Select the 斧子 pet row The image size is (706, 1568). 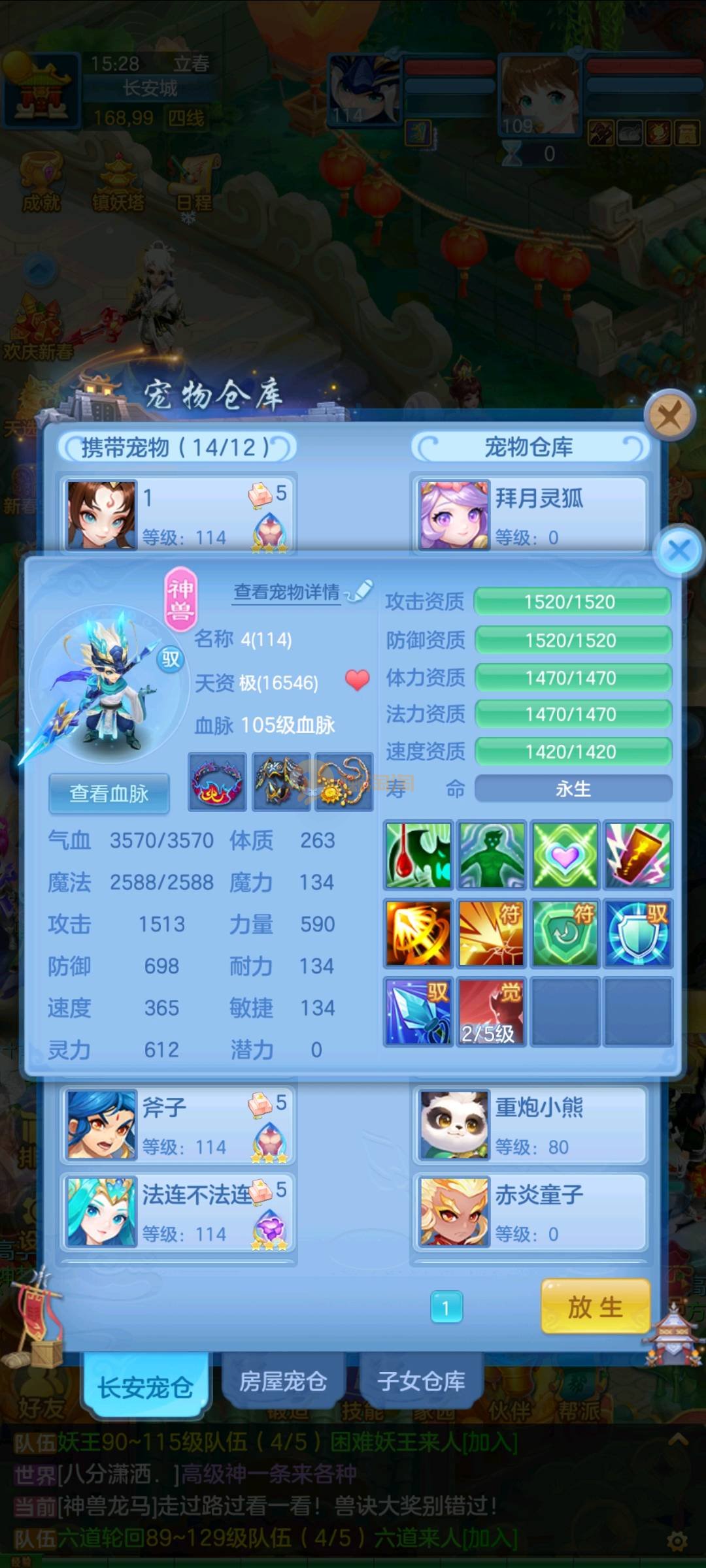click(178, 1124)
